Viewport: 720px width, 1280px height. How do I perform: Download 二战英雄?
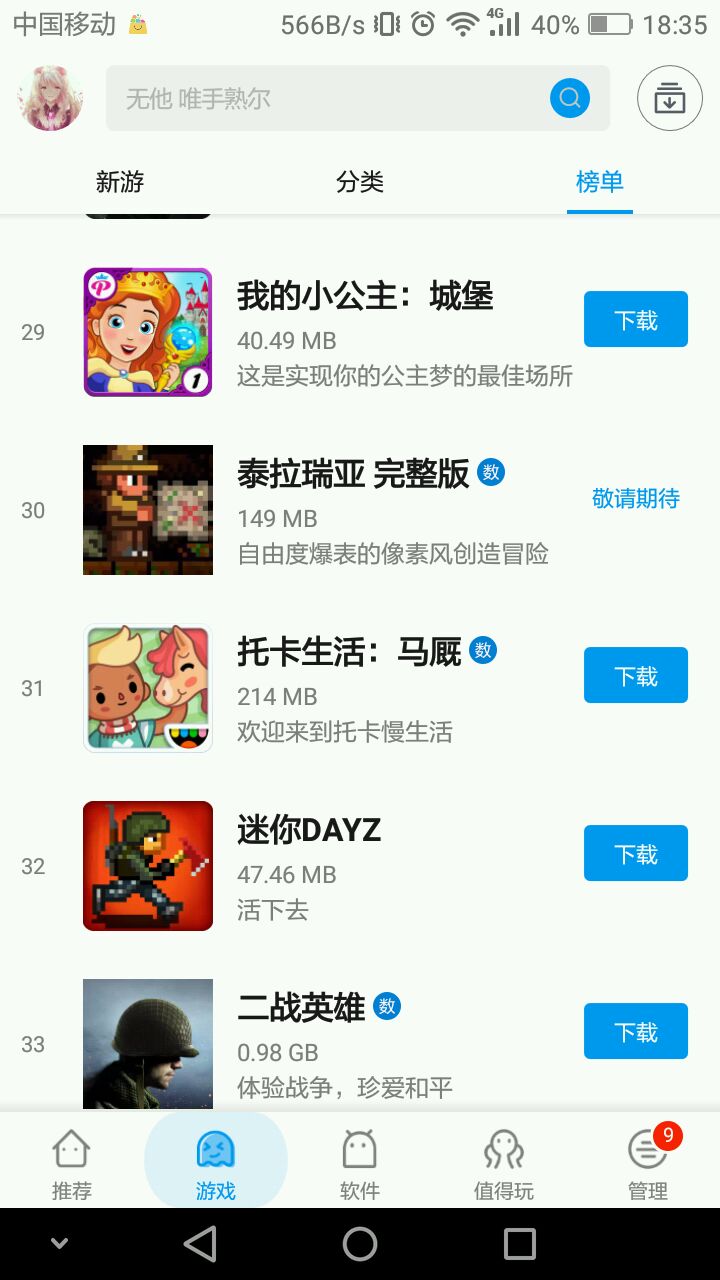[x=635, y=1031]
